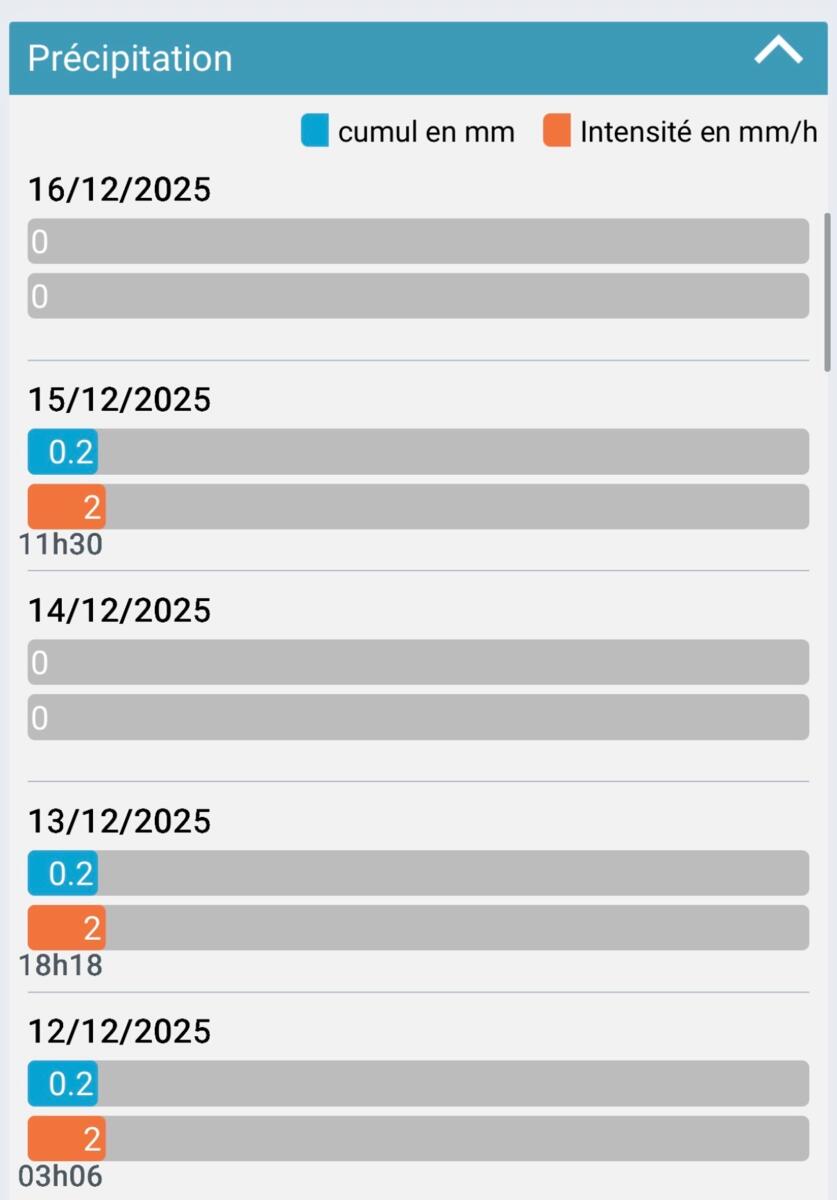The height and width of the screenshot is (1200, 837).
Task: Collapse the Précipitation section
Action: [778, 52]
